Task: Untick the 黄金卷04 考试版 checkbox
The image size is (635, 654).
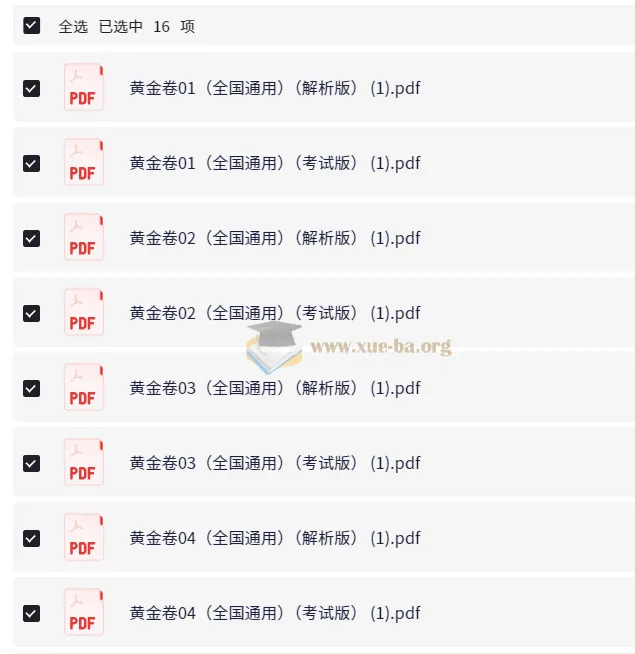Action: tap(32, 613)
